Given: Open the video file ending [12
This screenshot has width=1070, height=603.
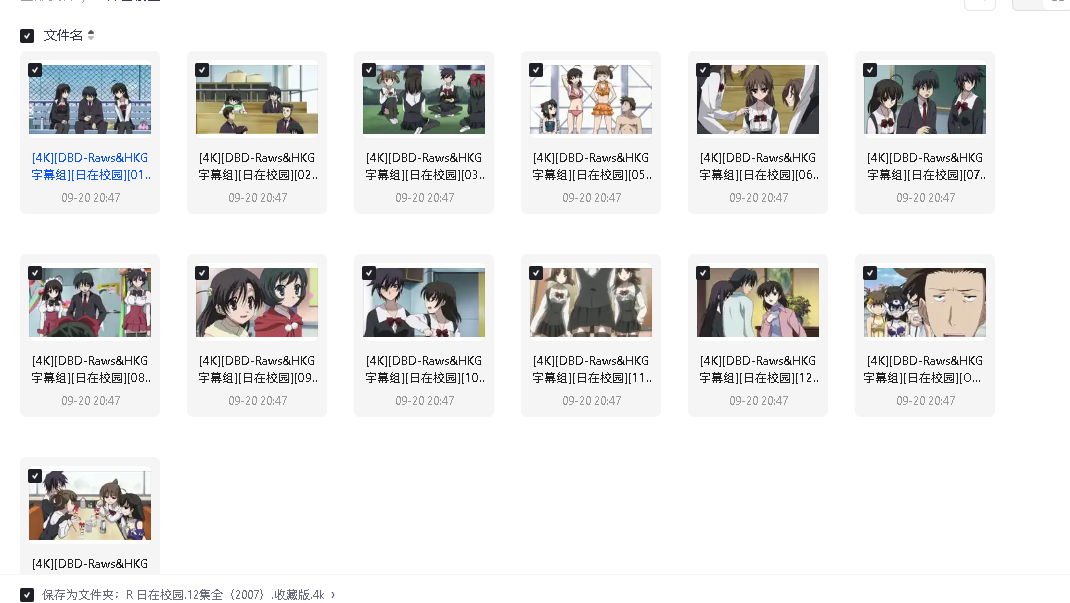Looking at the screenshot, I should coord(758,303).
